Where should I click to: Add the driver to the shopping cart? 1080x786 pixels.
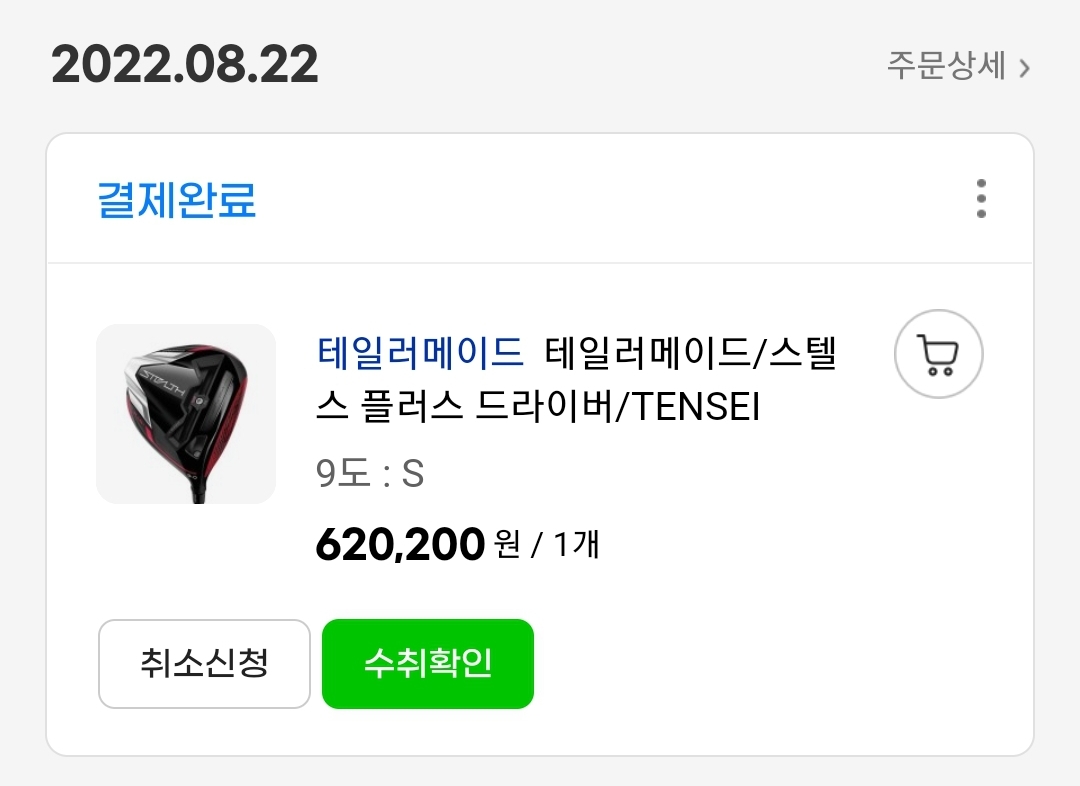pos(938,354)
